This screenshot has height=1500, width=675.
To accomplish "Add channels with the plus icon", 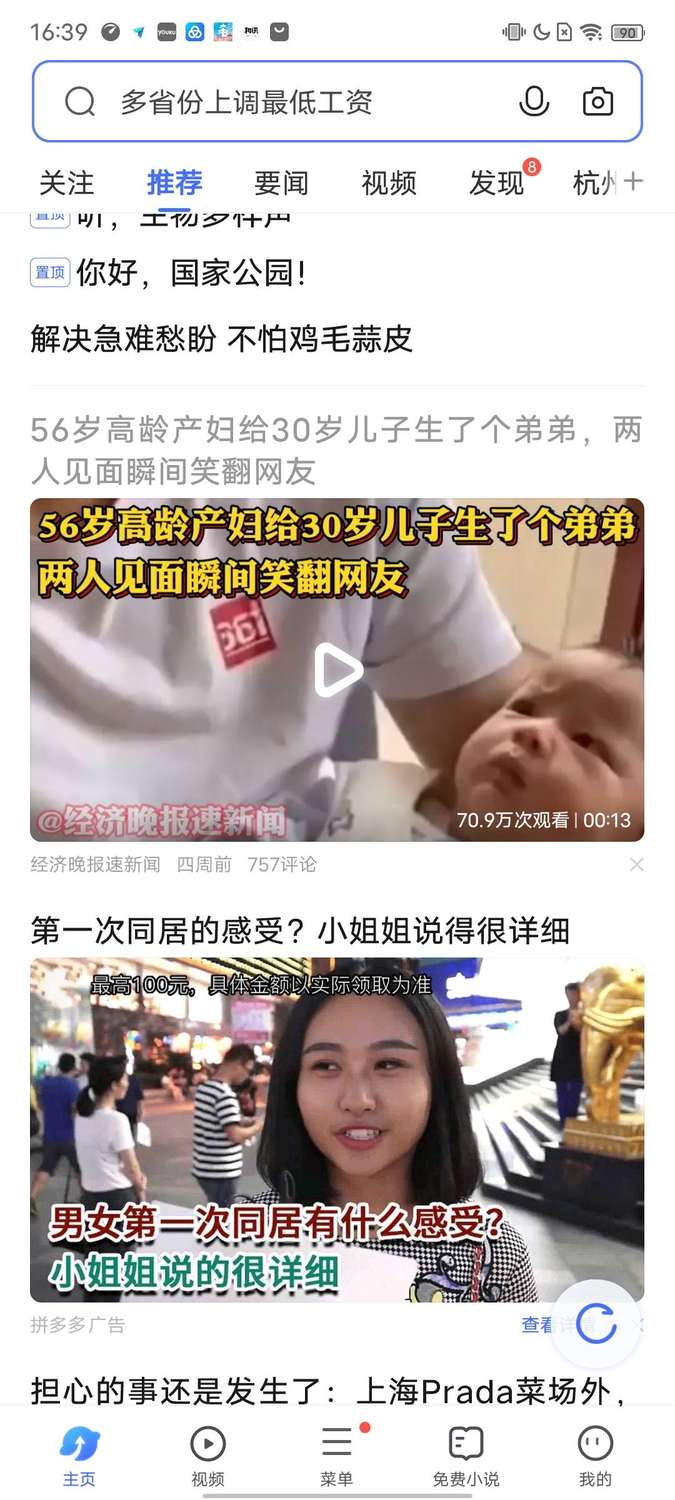I will click(x=634, y=182).
